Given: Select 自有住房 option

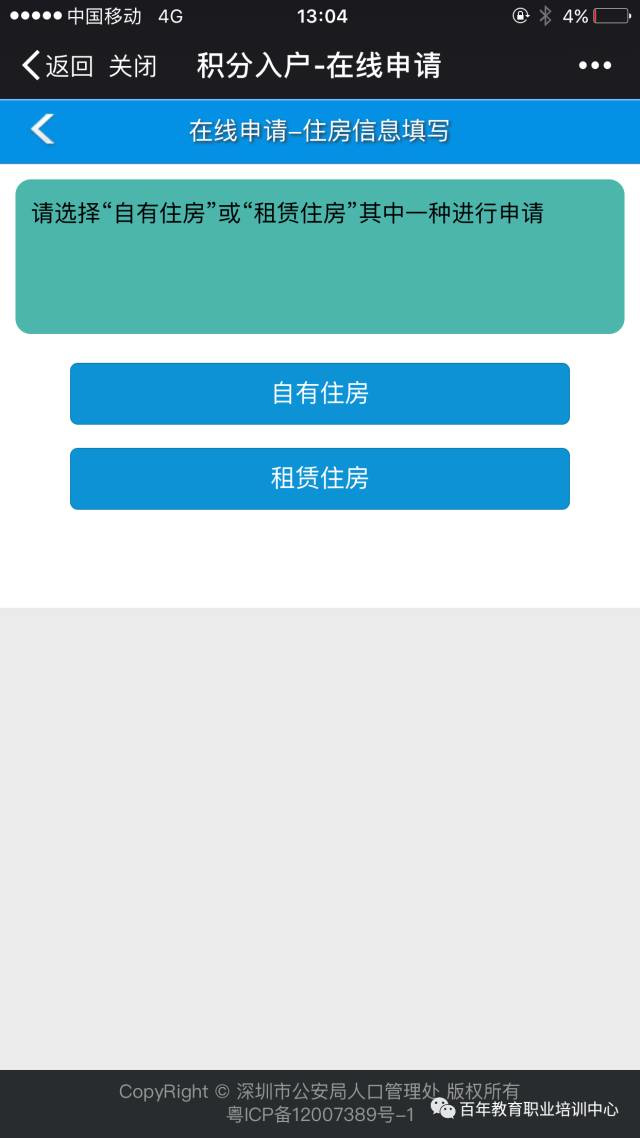Looking at the screenshot, I should click(x=320, y=393).
